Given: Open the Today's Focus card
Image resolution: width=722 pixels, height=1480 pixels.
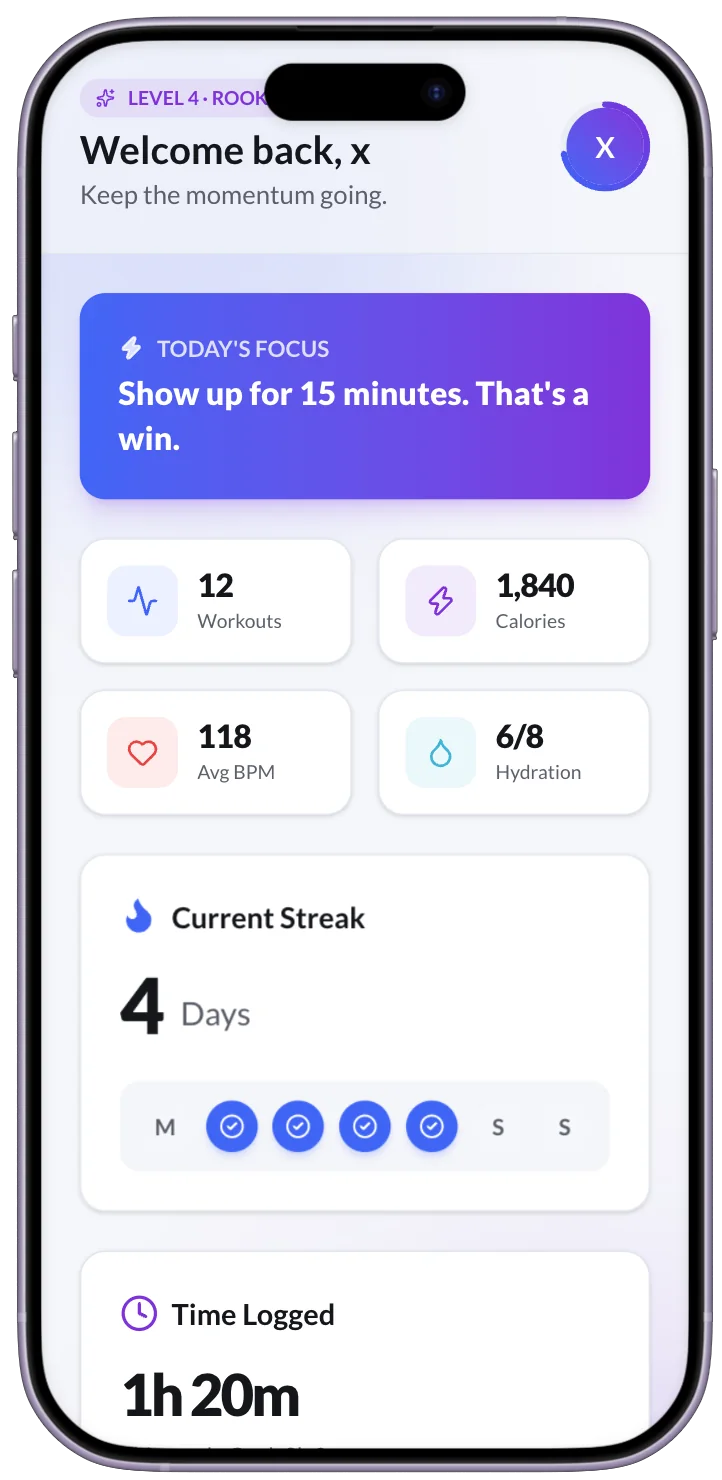Looking at the screenshot, I should click(365, 396).
